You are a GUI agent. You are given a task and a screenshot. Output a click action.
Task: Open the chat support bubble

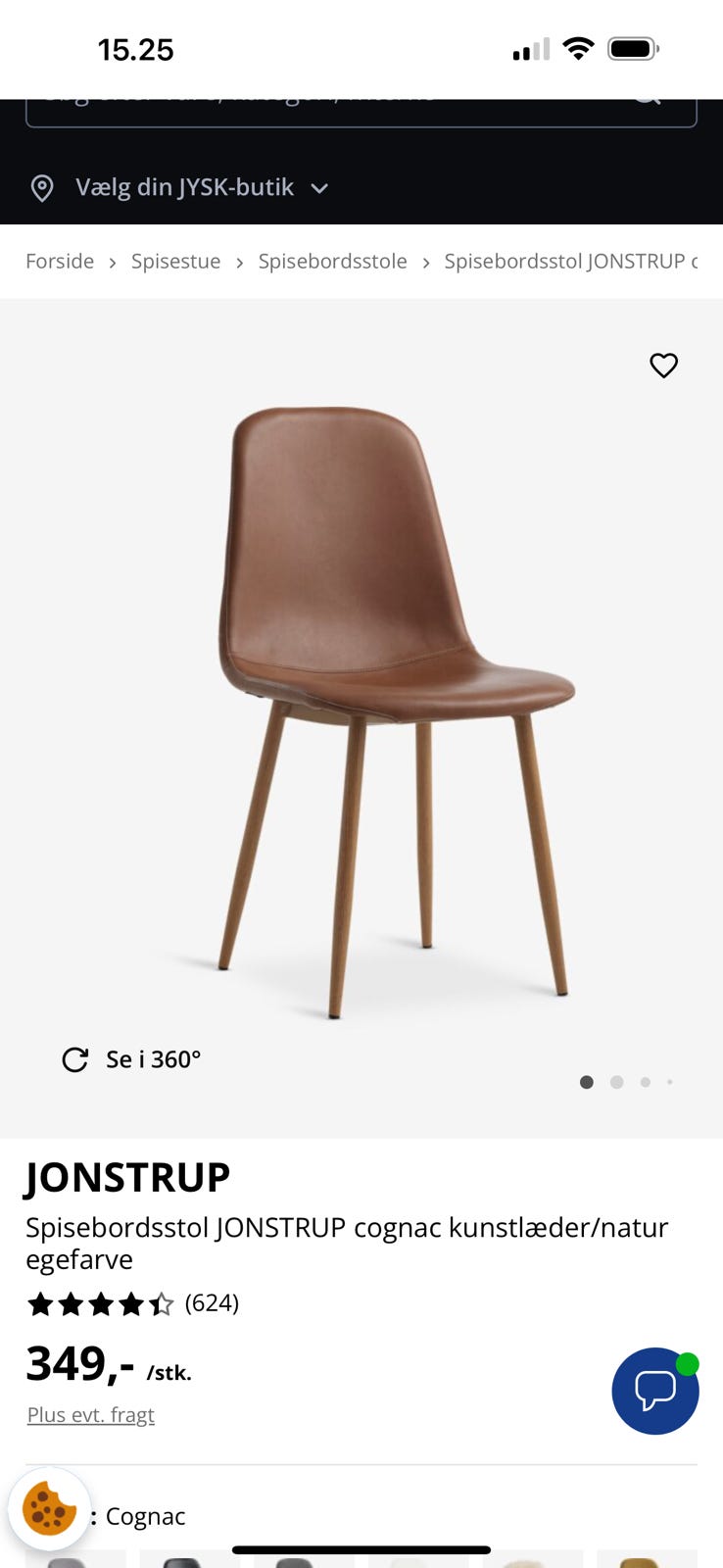[654, 1391]
